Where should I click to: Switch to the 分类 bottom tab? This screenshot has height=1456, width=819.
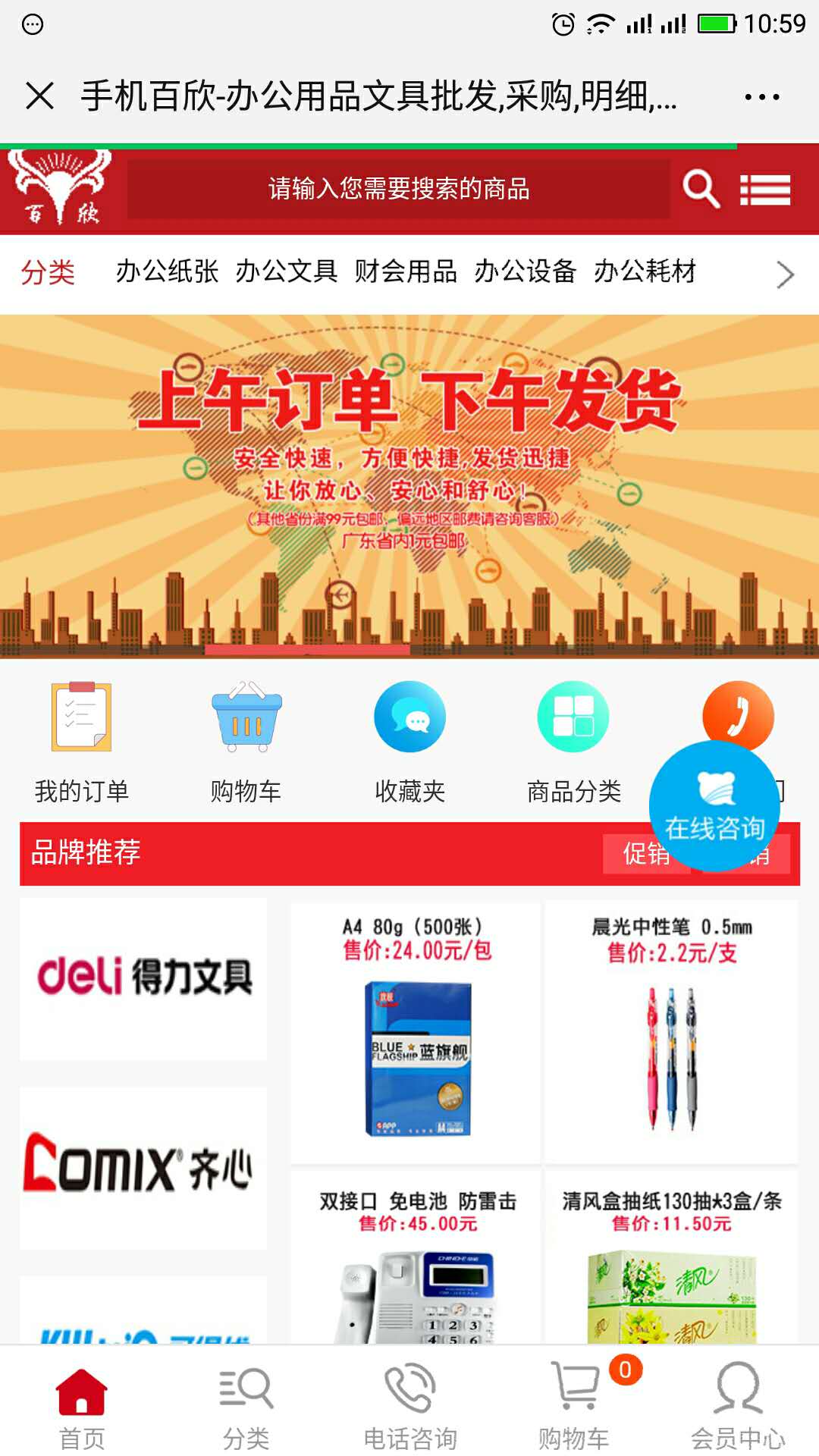click(246, 1406)
